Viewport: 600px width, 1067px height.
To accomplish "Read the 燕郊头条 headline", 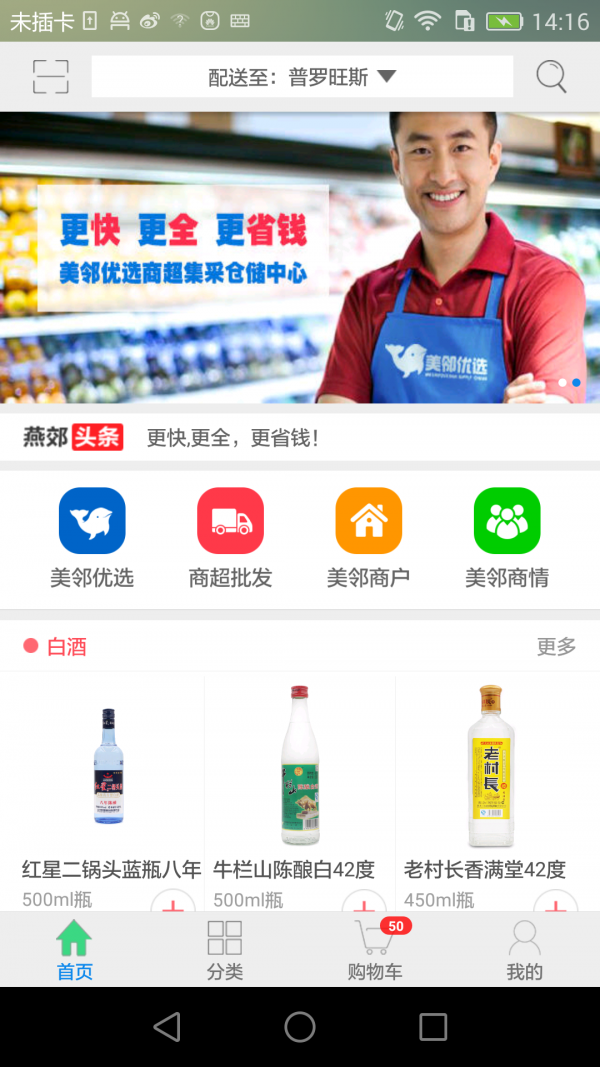I will tap(232, 437).
